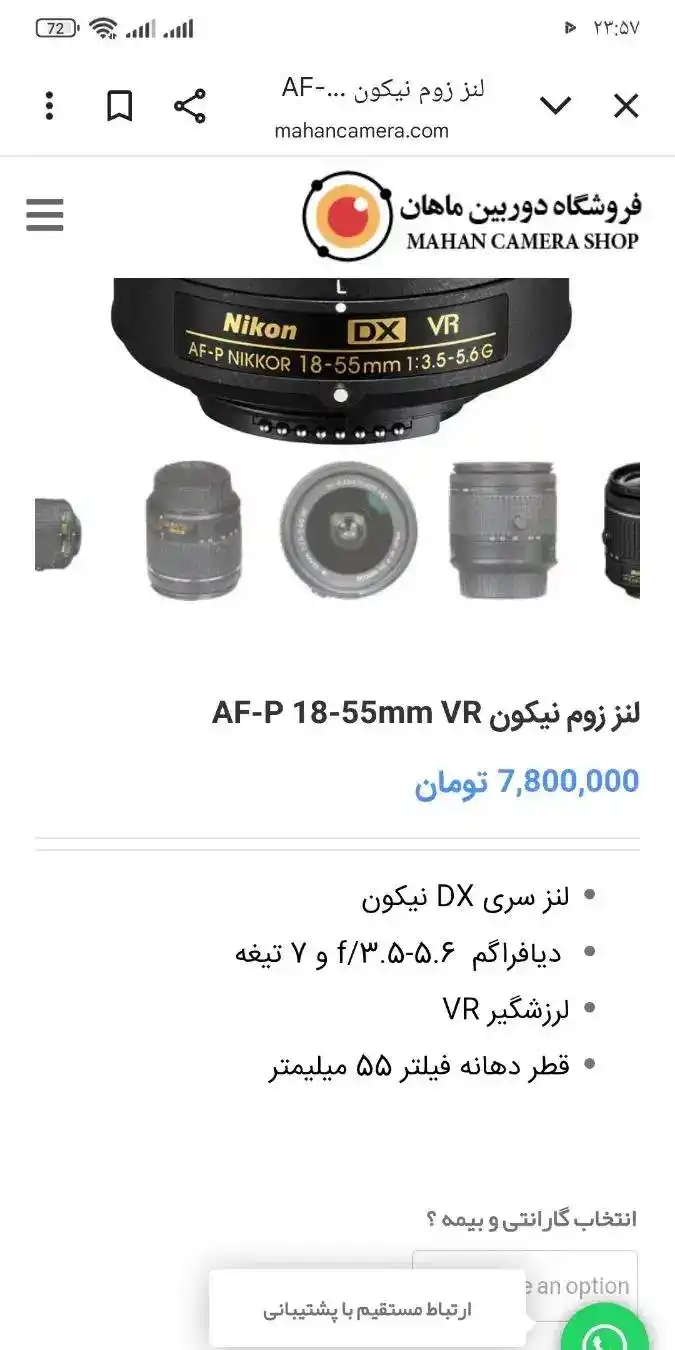Select the upright lens side-view thumbnail

(193, 530)
